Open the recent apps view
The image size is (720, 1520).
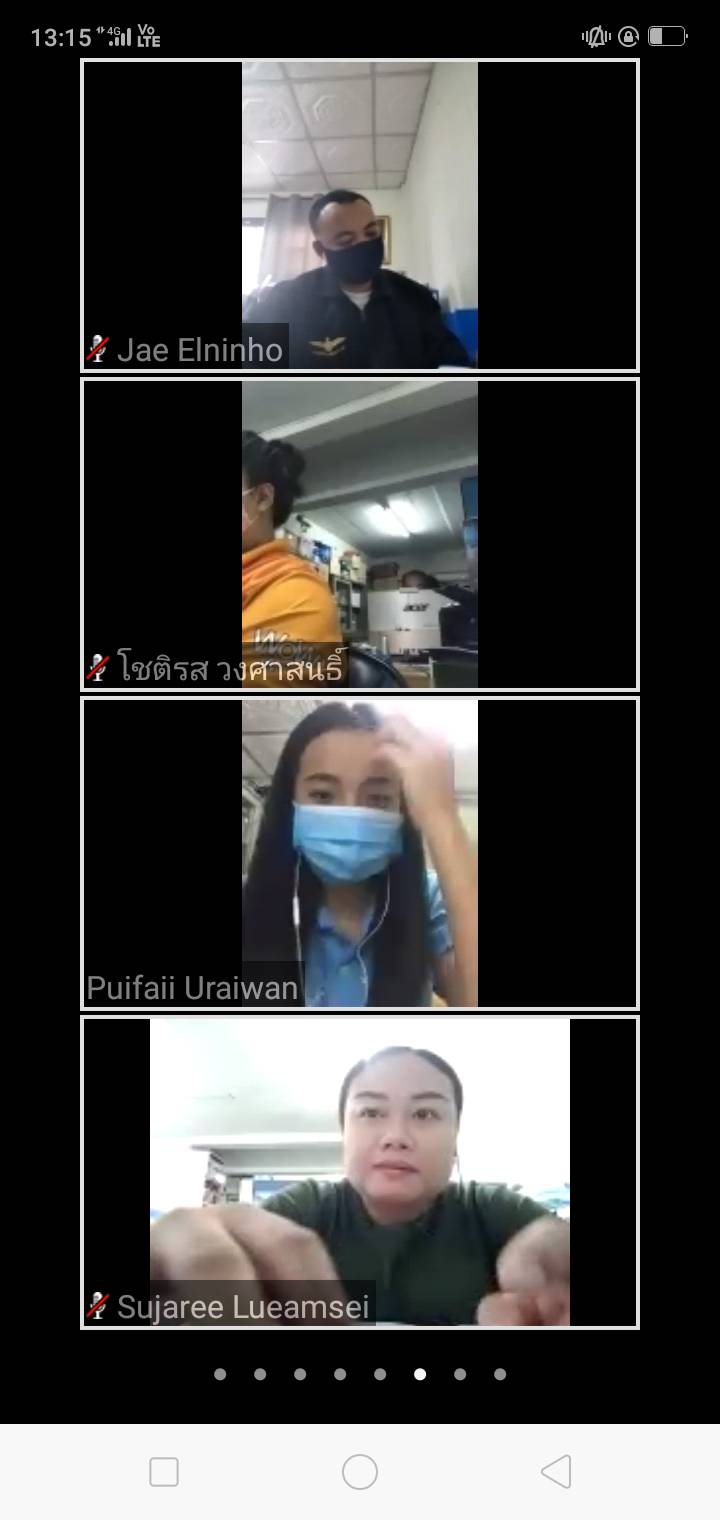(164, 1472)
